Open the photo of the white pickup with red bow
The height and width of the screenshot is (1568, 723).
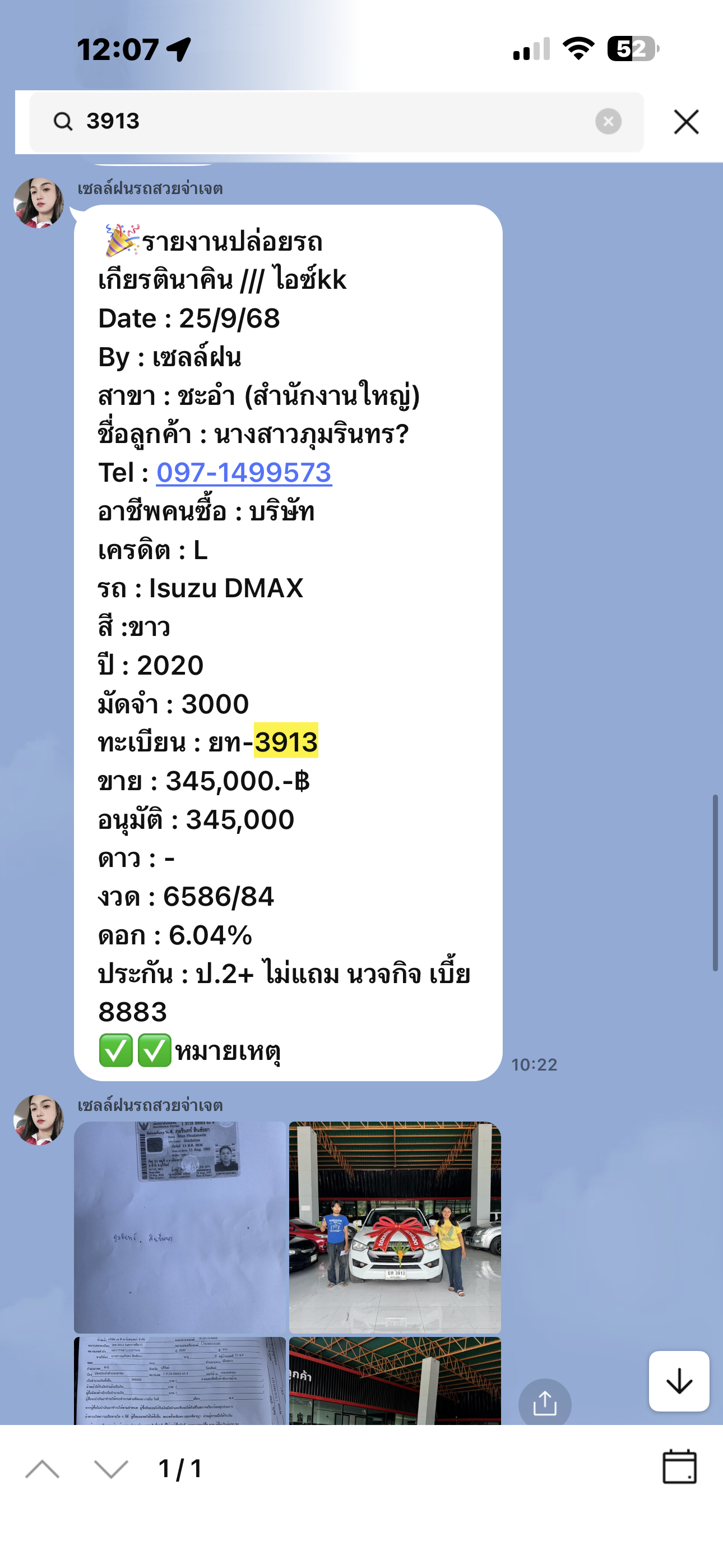click(x=395, y=1226)
